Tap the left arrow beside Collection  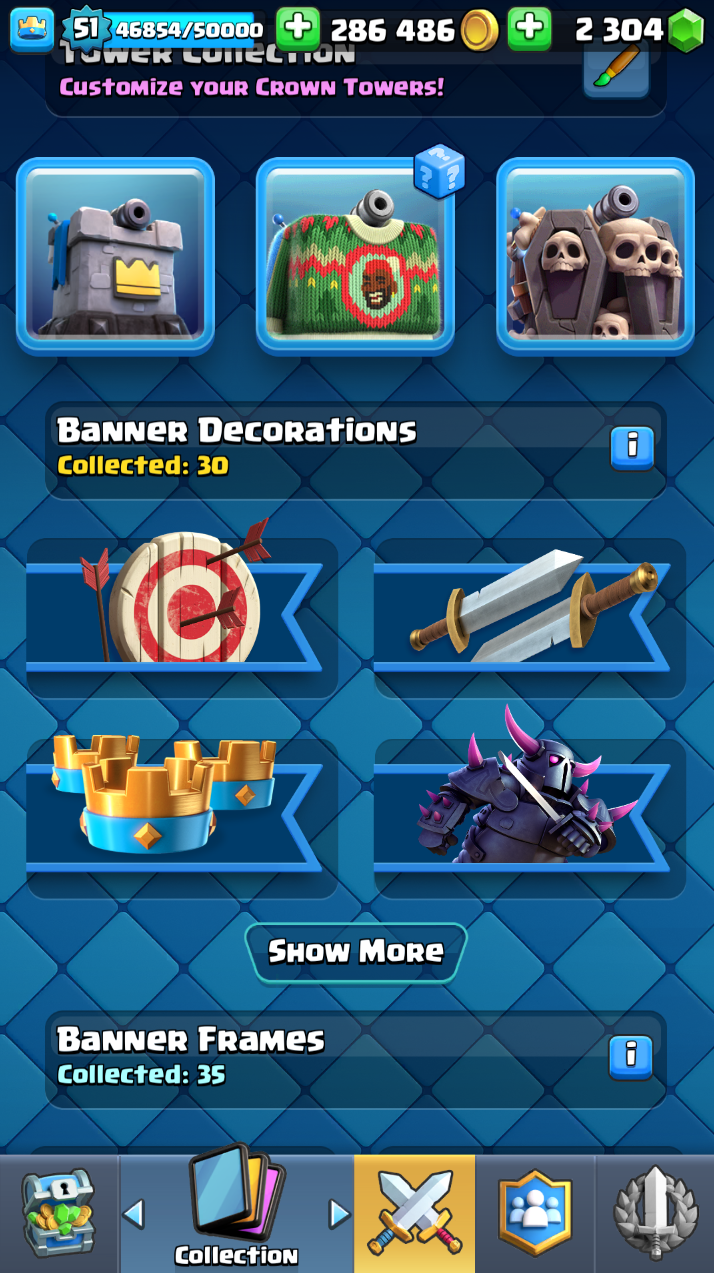point(133,1214)
